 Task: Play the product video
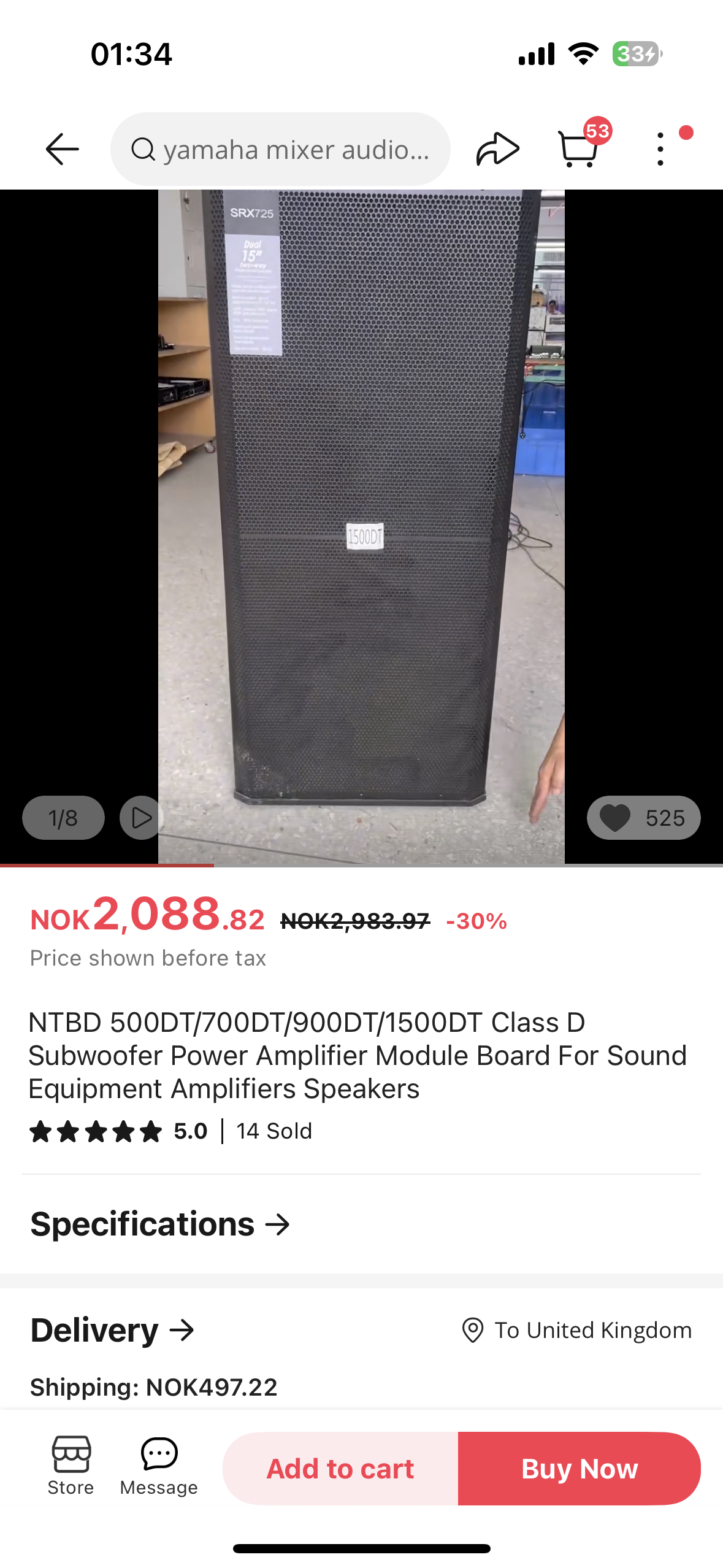[141, 817]
